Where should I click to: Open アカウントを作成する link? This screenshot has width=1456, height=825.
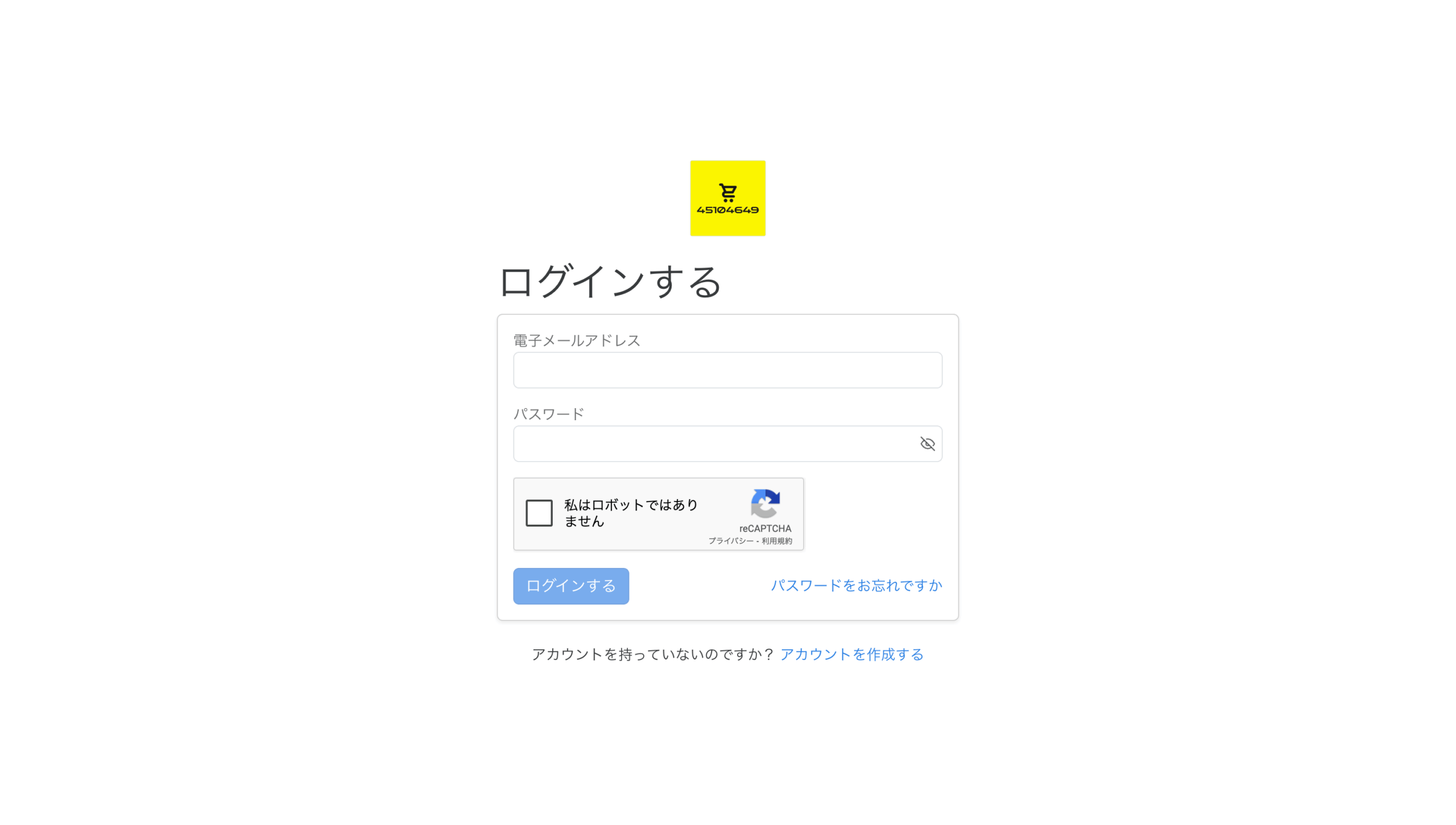(851, 654)
